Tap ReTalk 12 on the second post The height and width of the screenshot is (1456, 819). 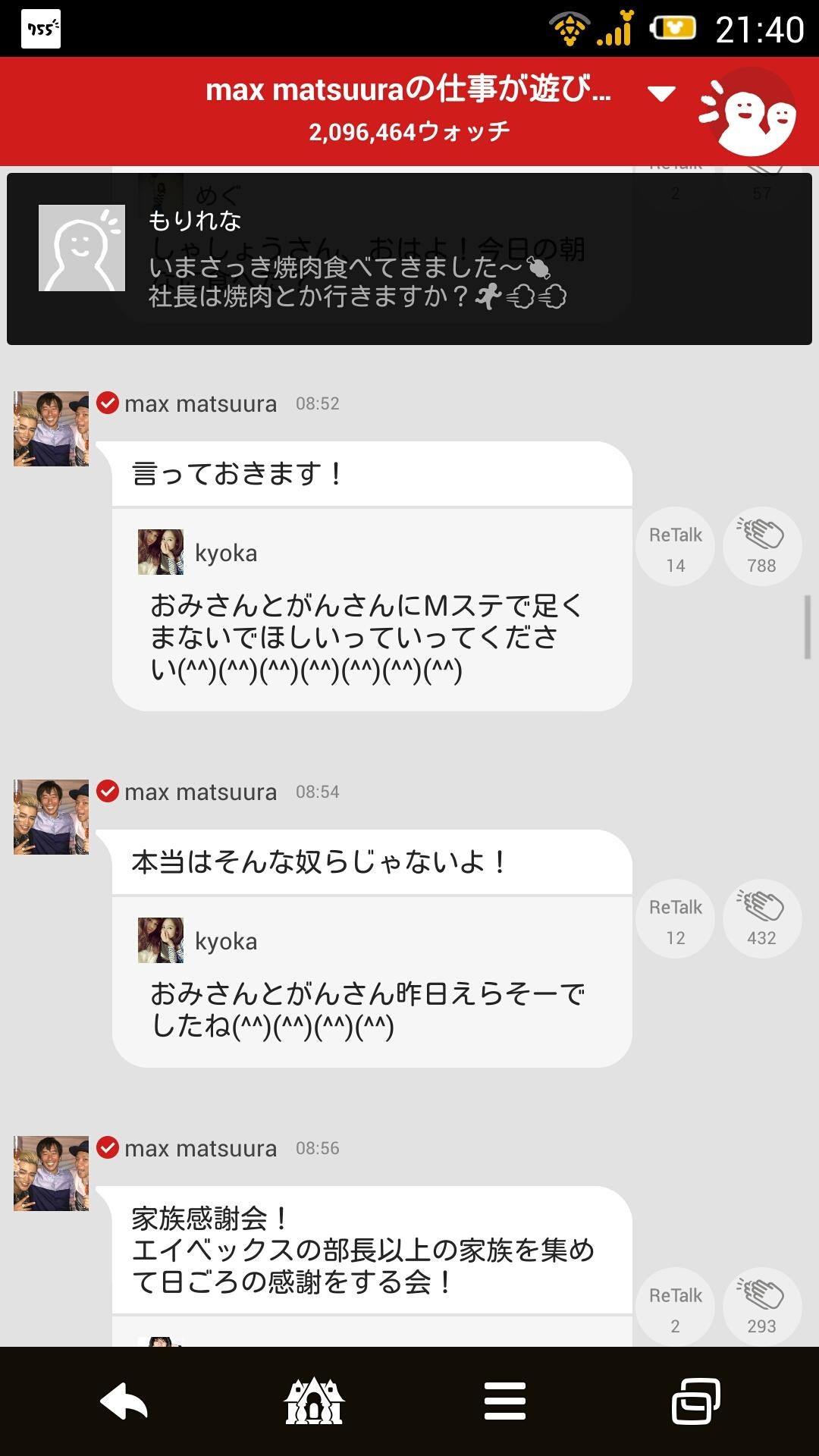(x=674, y=917)
